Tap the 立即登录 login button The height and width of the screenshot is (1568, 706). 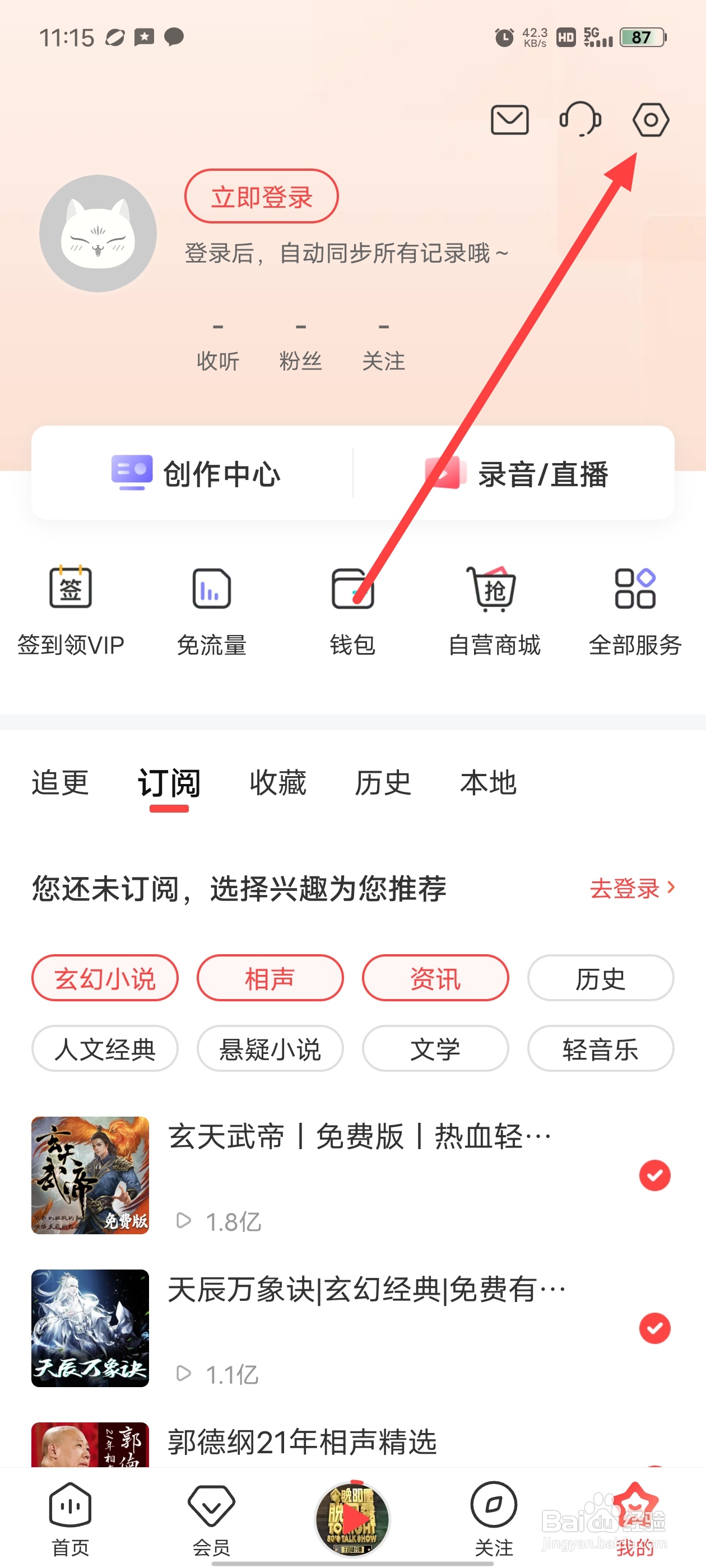pyautogui.click(x=261, y=197)
